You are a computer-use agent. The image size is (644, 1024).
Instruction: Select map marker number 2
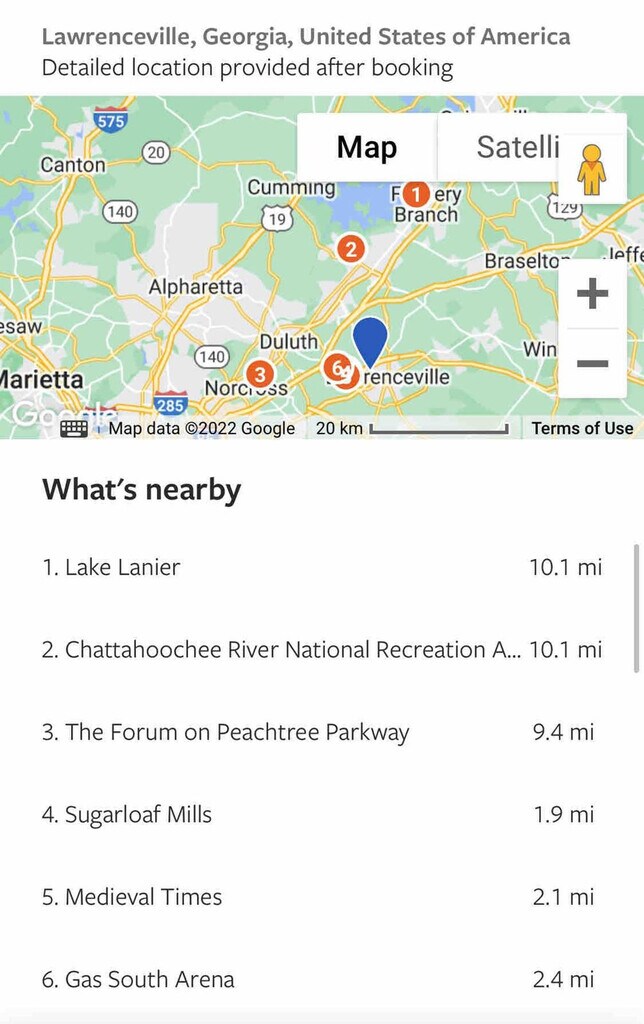pos(350,248)
